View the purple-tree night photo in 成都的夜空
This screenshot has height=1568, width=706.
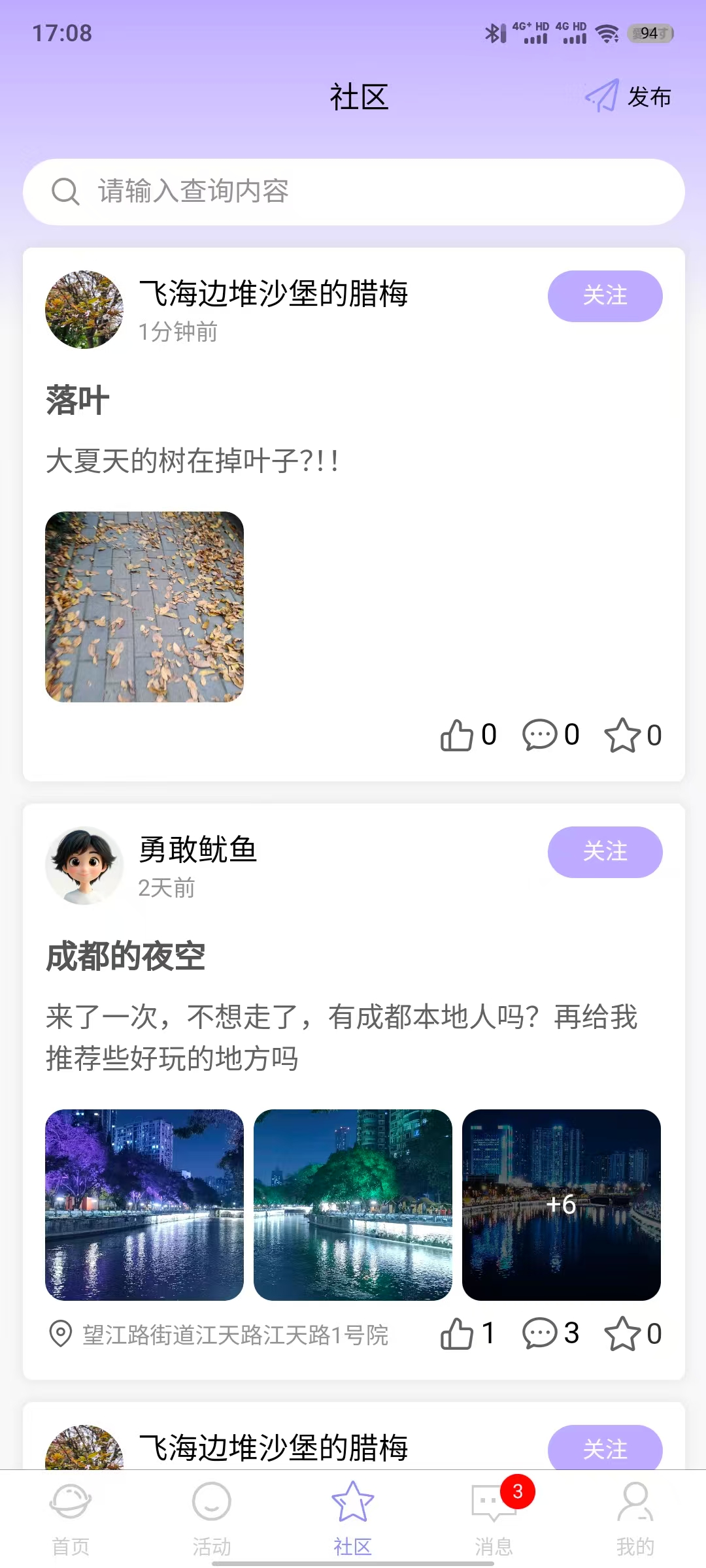(x=144, y=1205)
